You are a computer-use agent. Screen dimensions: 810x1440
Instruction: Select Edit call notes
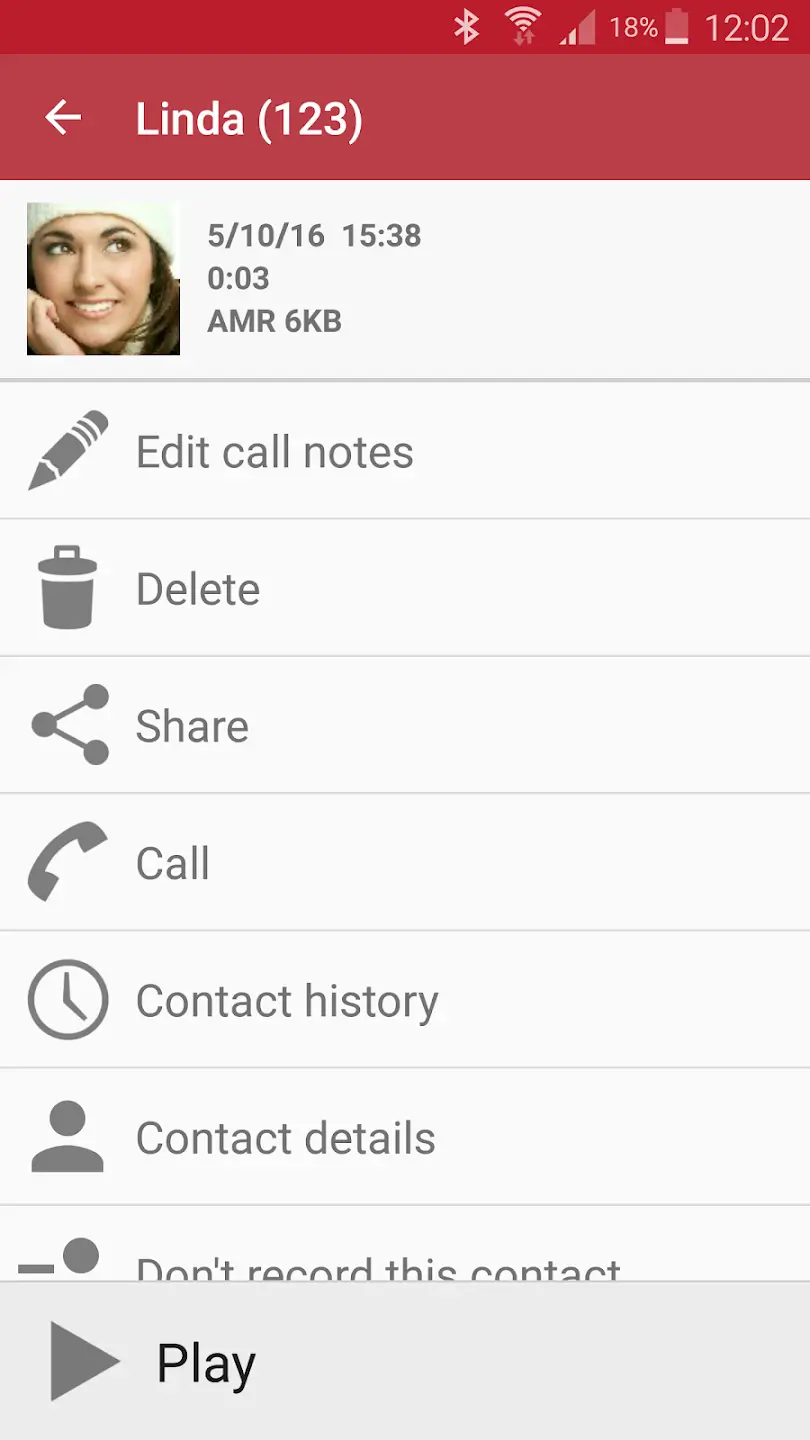274,450
